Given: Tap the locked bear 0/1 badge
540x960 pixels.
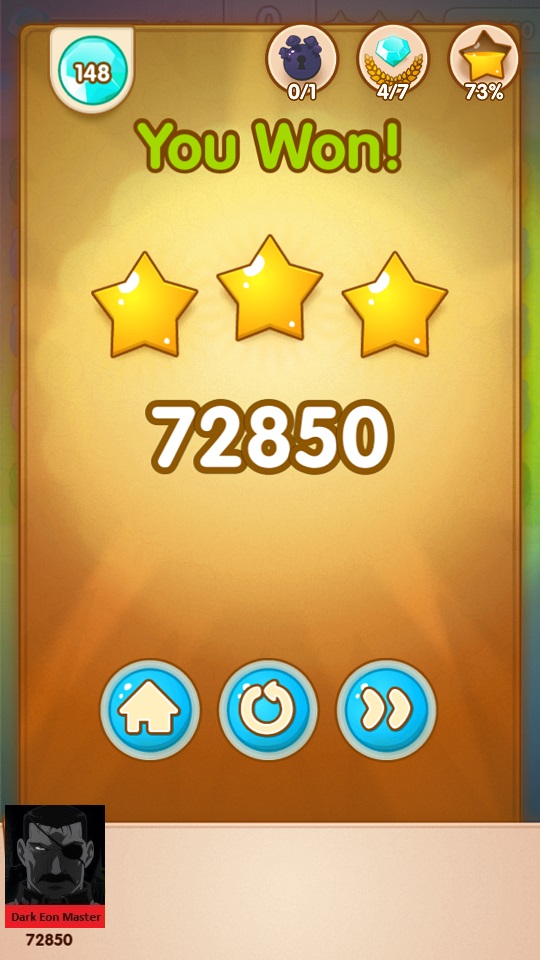Looking at the screenshot, I should click(301, 61).
